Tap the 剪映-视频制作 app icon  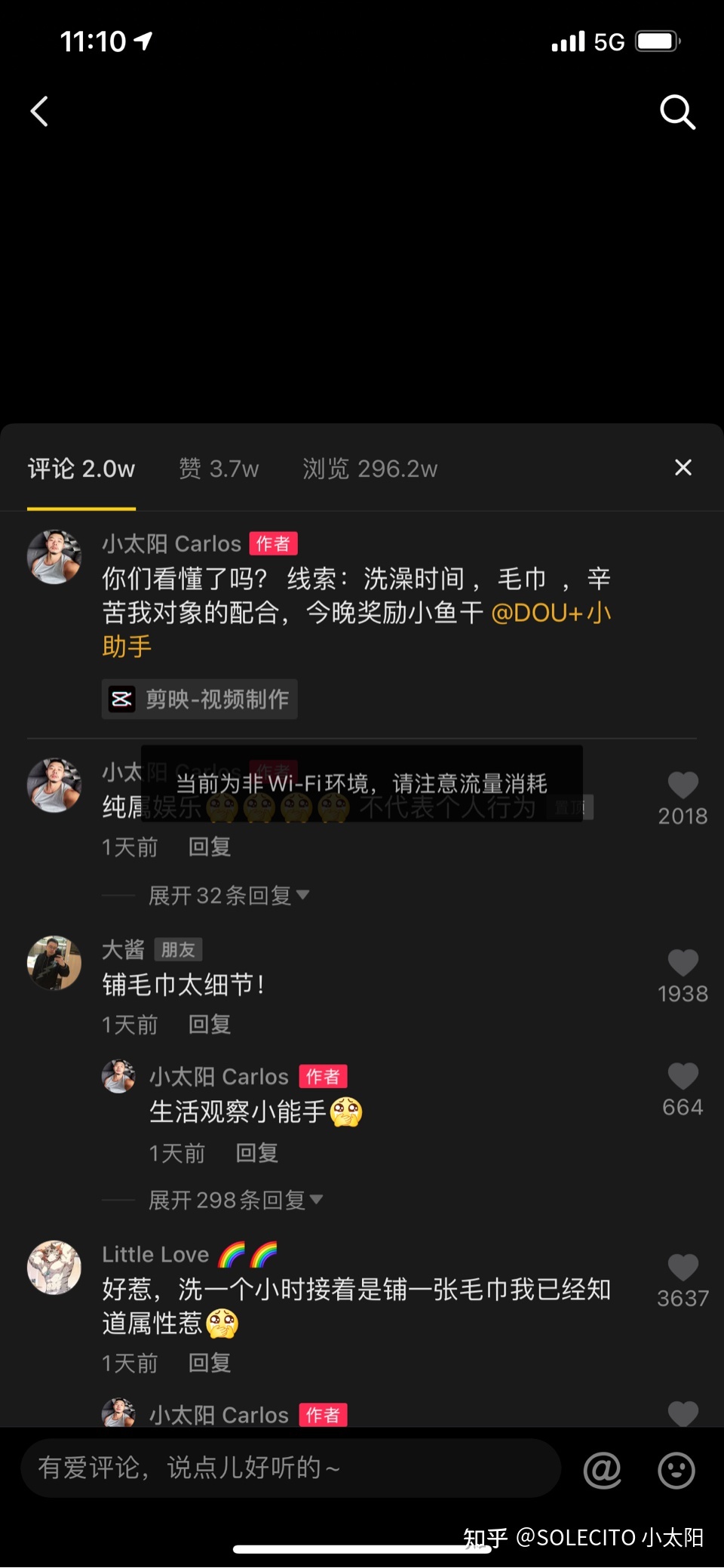122,699
